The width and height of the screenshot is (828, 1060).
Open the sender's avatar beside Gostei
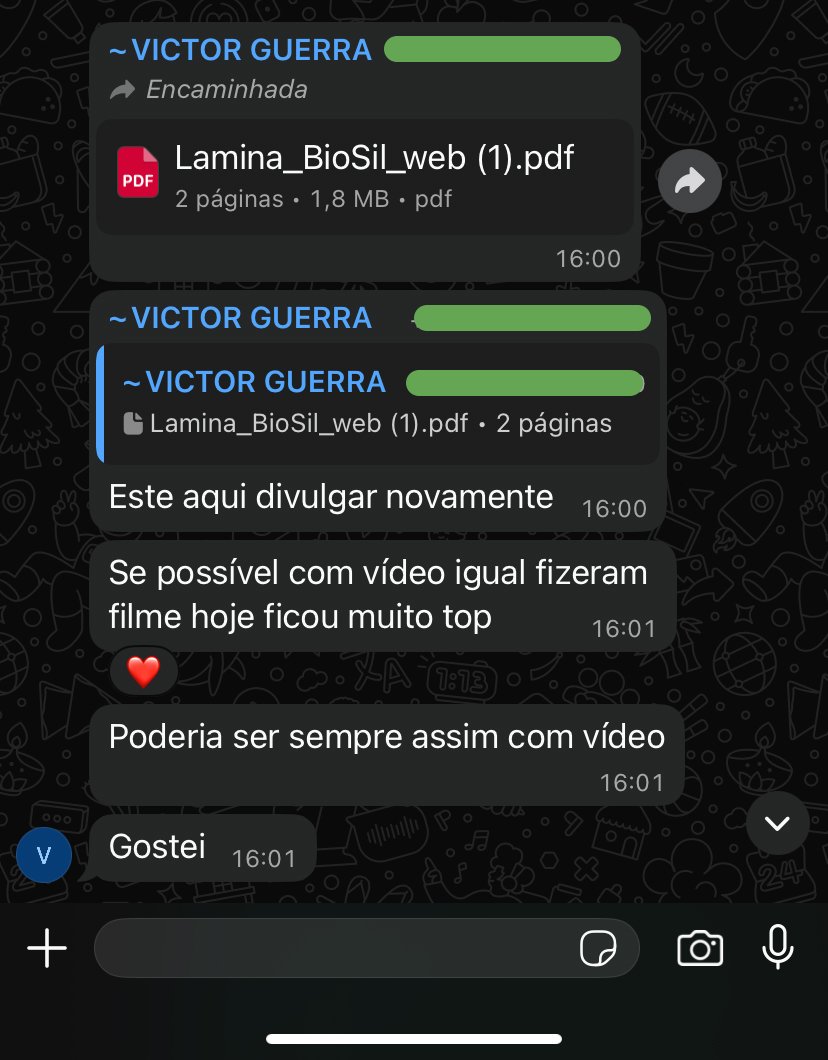click(x=44, y=856)
